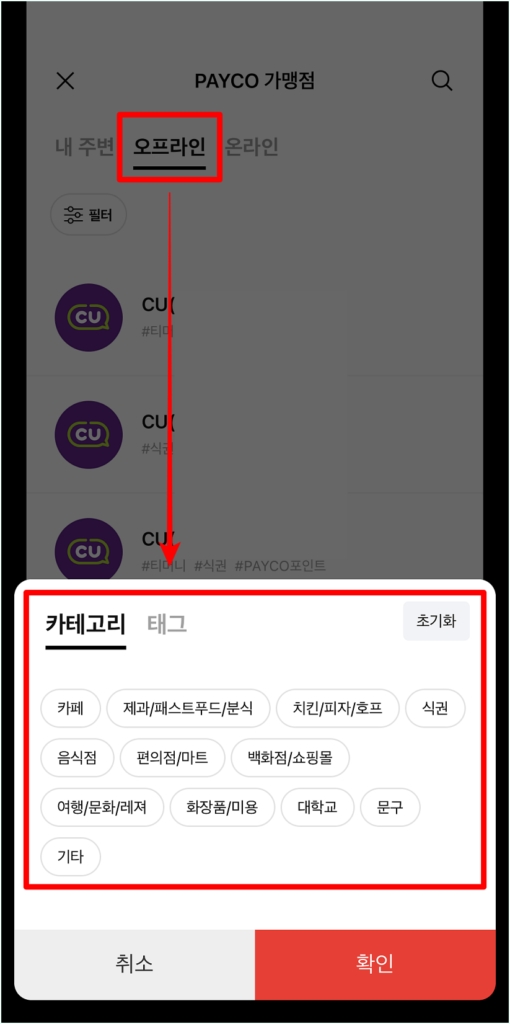Cancel with the 취소 button

[x=135, y=964]
